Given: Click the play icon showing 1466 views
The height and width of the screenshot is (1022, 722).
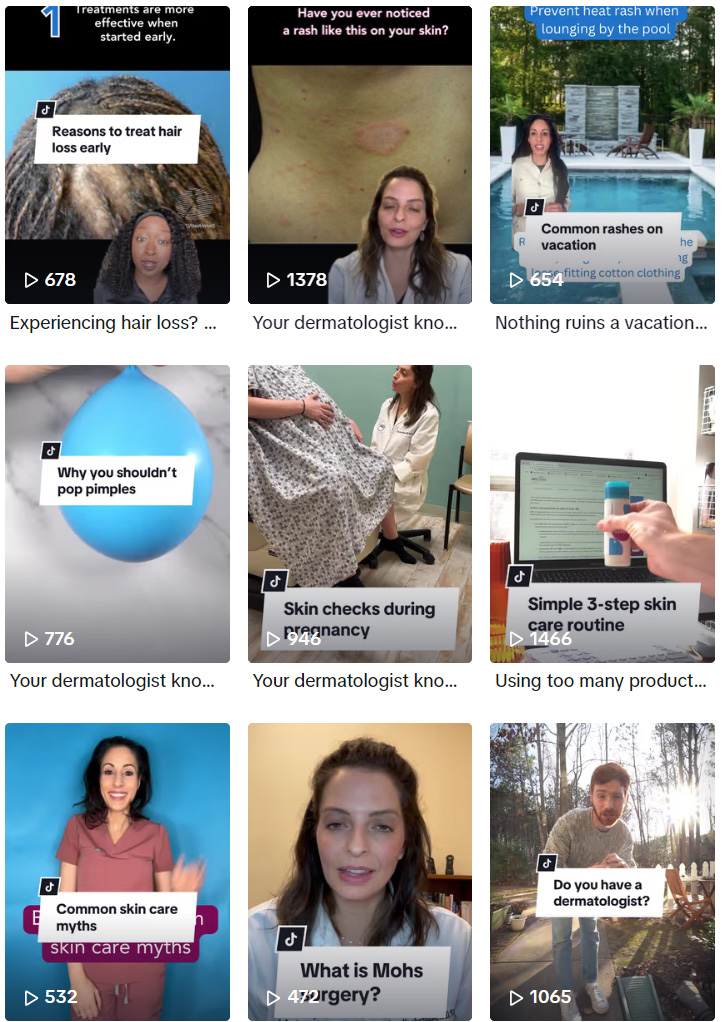Looking at the screenshot, I should [x=516, y=638].
